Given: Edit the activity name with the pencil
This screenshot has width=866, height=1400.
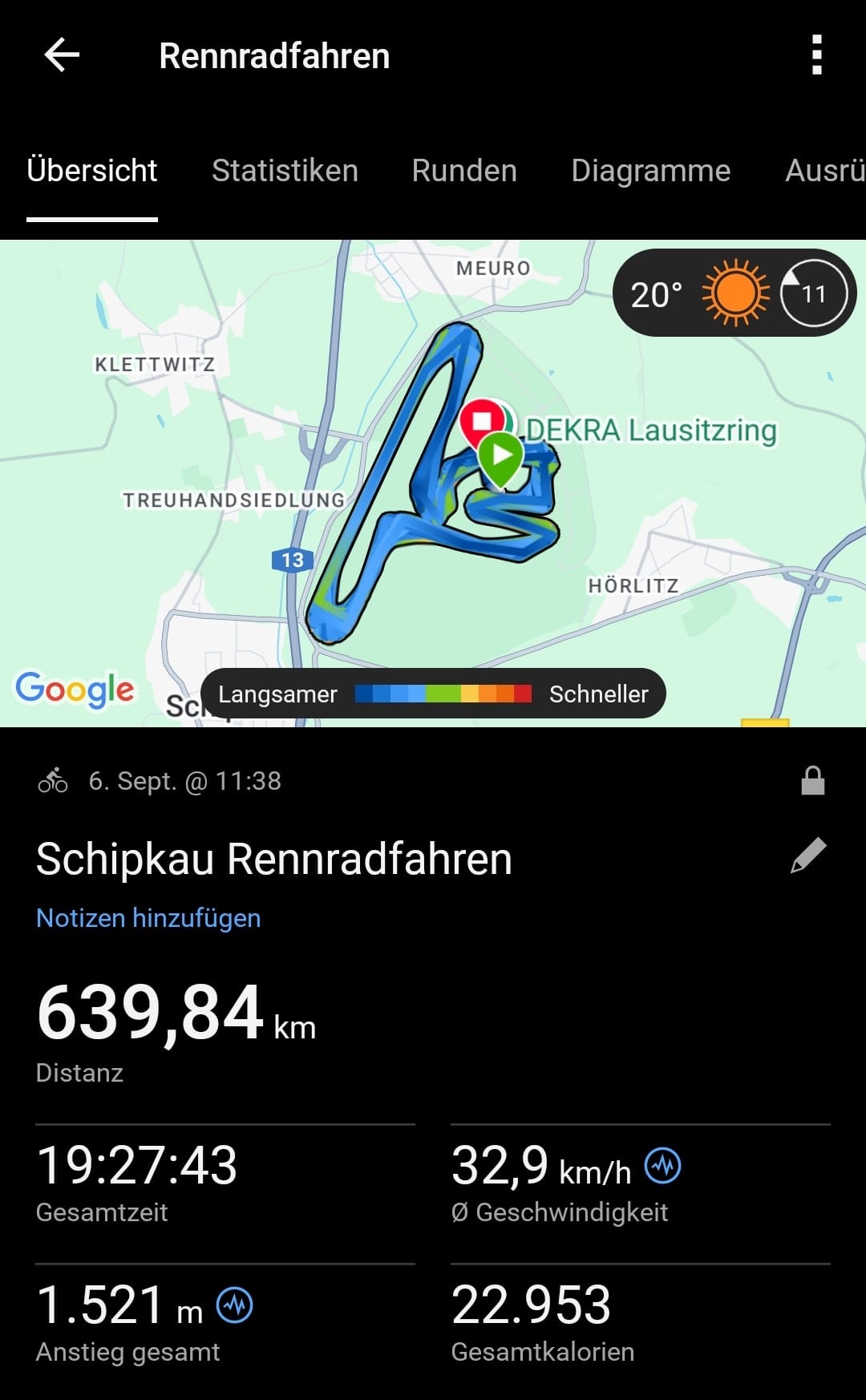Looking at the screenshot, I should pos(808,856).
